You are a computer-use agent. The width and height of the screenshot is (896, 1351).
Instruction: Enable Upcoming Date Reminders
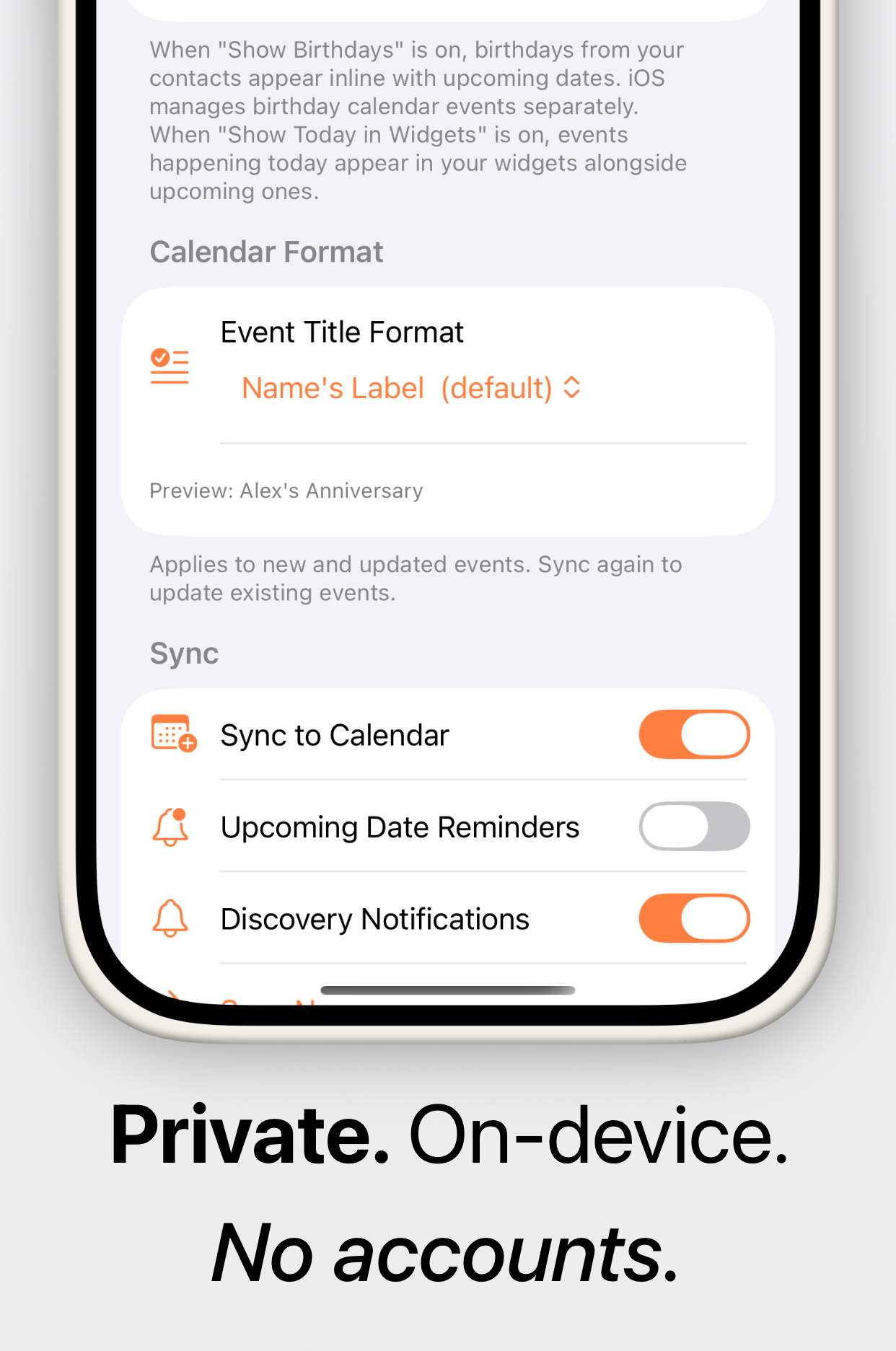693,827
